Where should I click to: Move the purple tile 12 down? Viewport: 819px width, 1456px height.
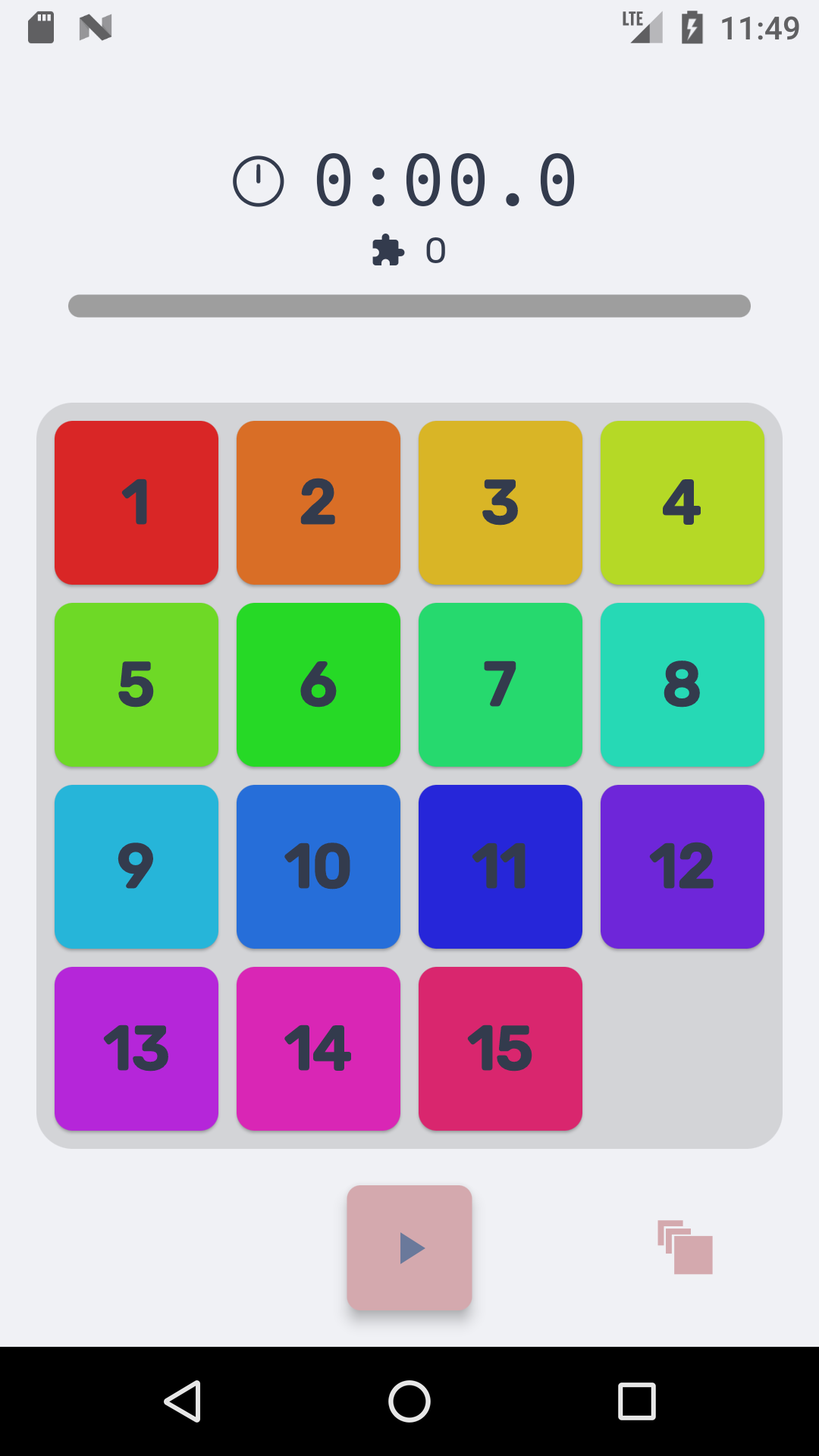tap(682, 867)
